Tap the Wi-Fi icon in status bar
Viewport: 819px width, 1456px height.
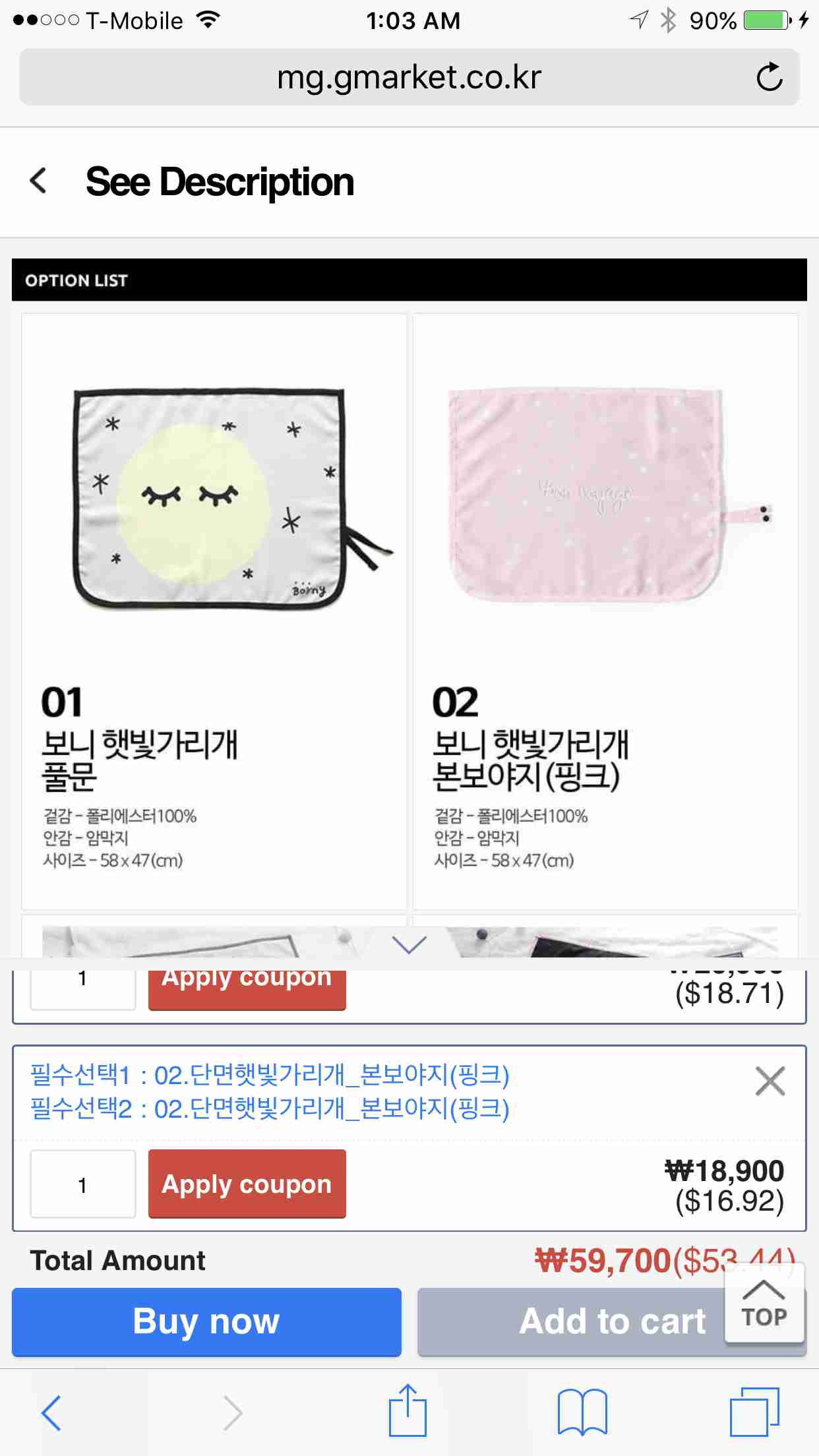tap(208, 20)
